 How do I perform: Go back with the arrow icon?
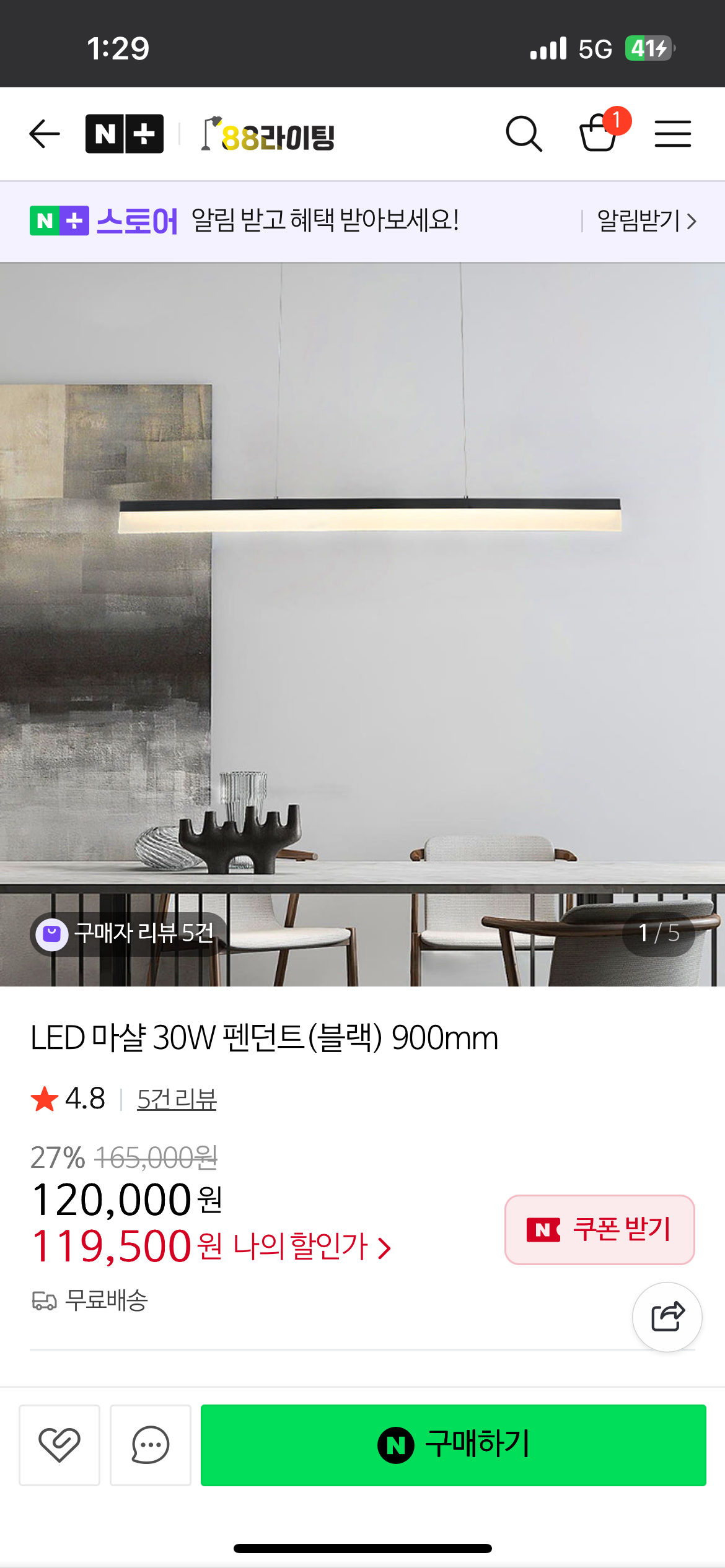(x=45, y=134)
